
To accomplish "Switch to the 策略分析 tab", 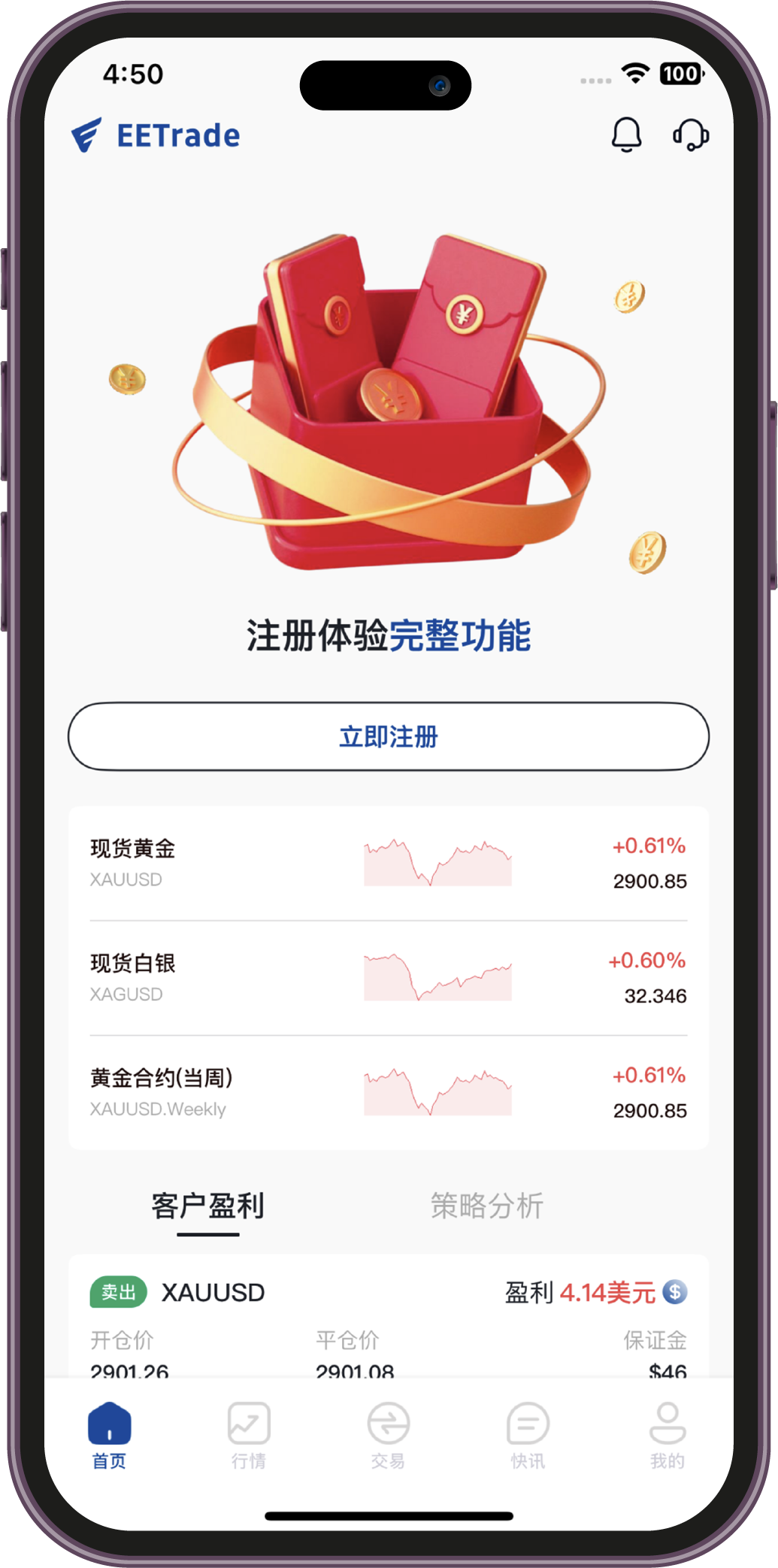I will 487,1206.
